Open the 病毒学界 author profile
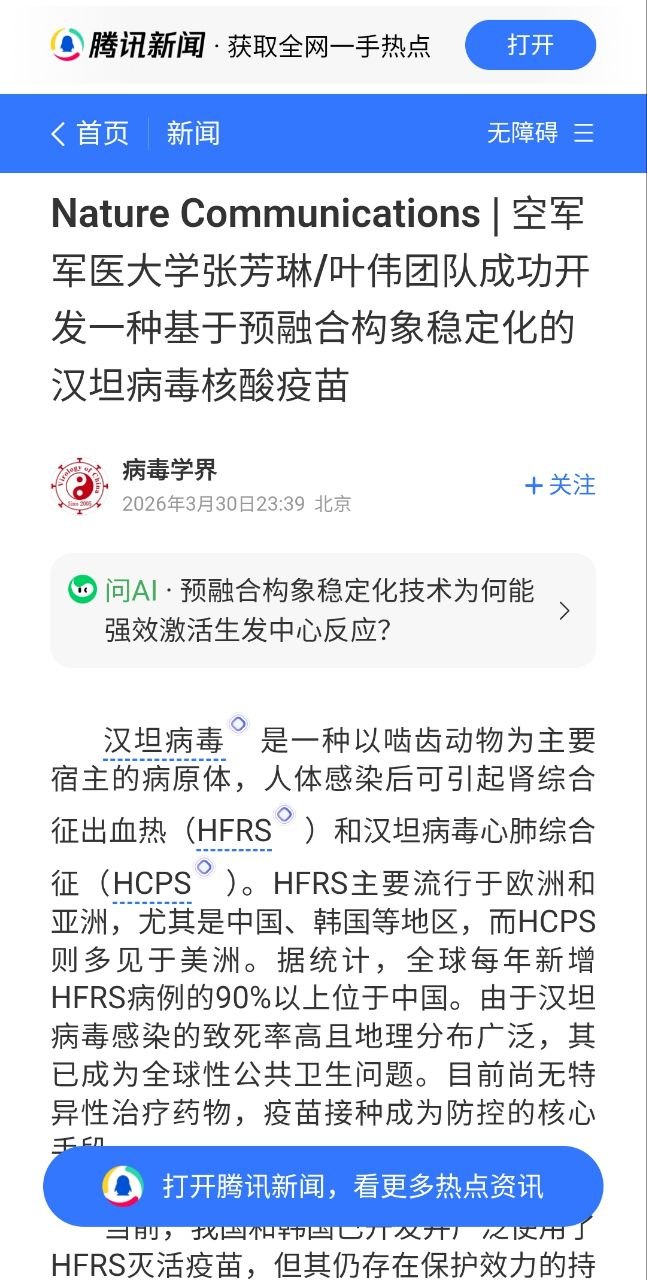 pos(170,469)
